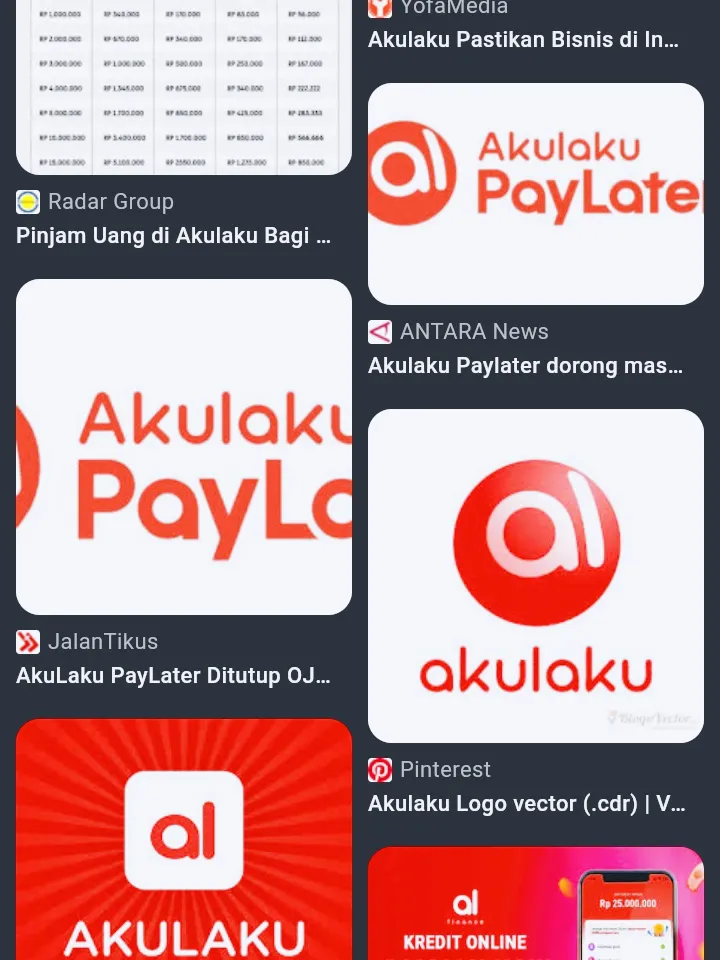The height and width of the screenshot is (960, 720).
Task: Open the red AKULAKU app icon image
Action: (183, 838)
